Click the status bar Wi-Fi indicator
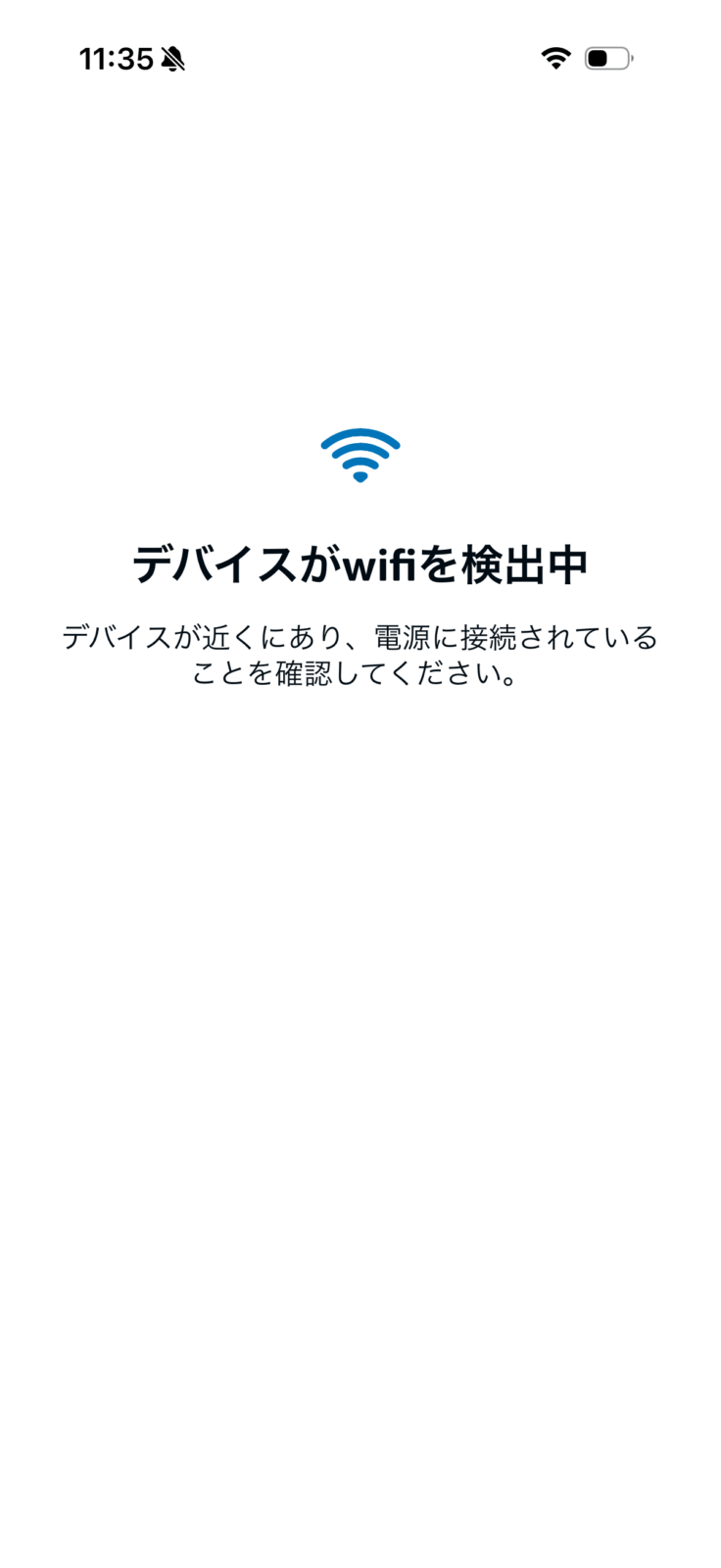The width and height of the screenshot is (721, 1568). (x=554, y=58)
